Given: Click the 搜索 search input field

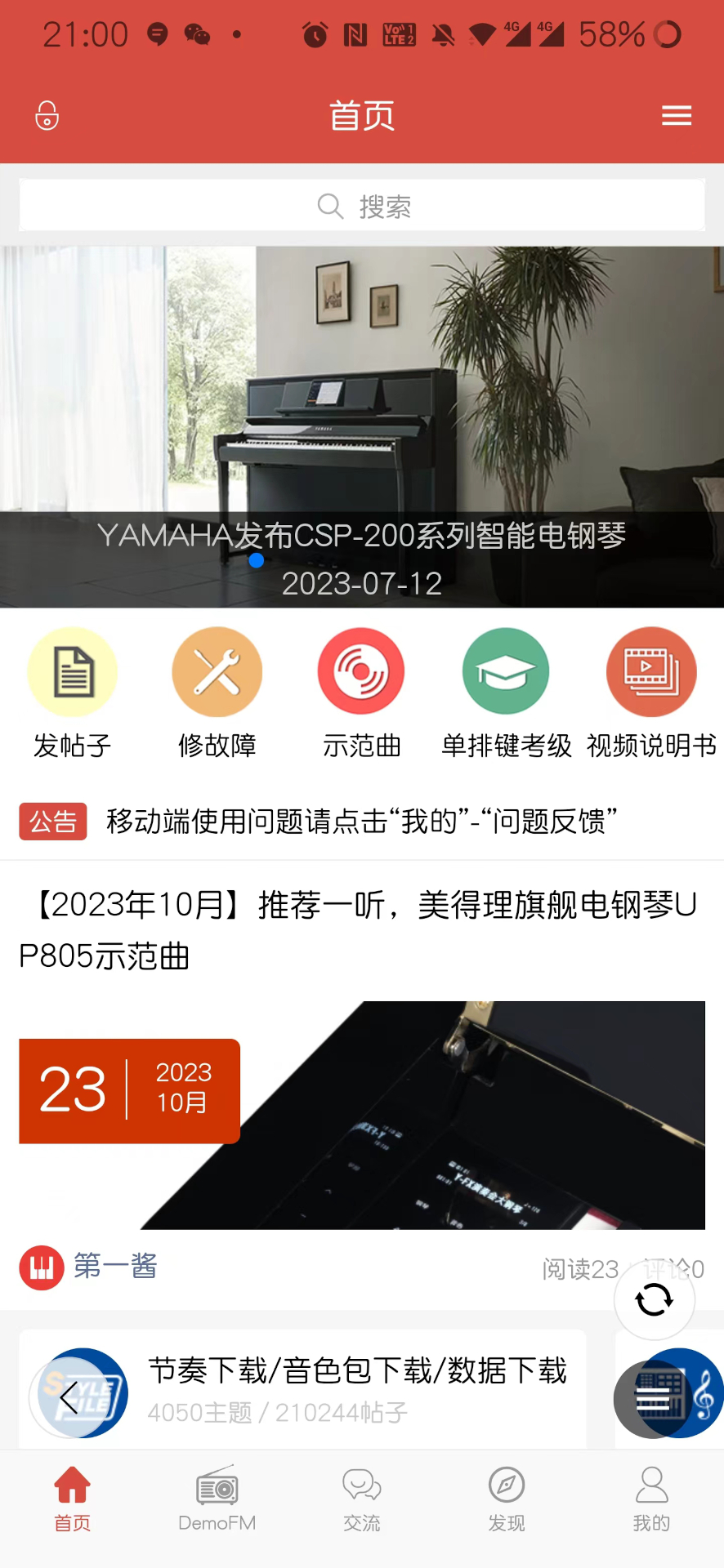Looking at the screenshot, I should 362,205.
